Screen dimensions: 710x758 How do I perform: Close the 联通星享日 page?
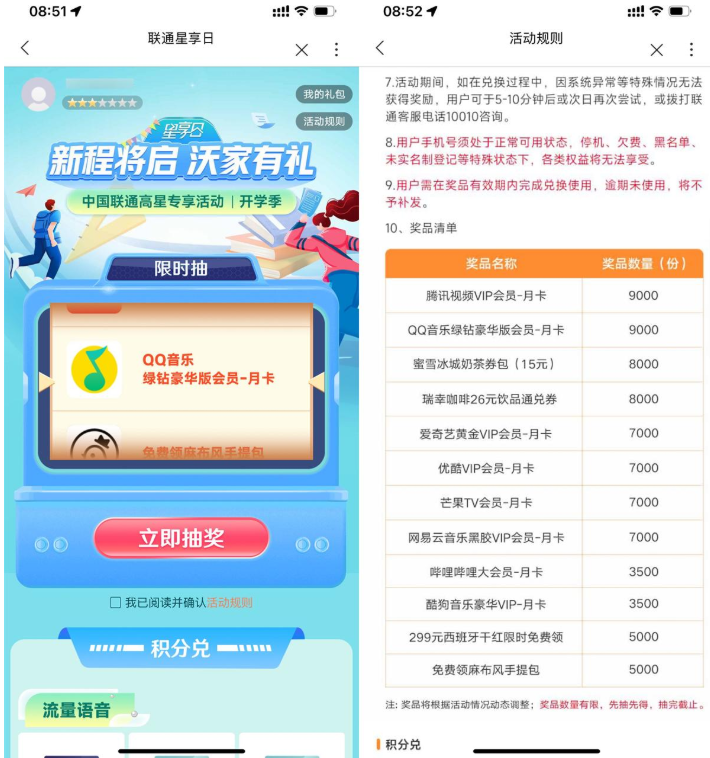click(302, 49)
